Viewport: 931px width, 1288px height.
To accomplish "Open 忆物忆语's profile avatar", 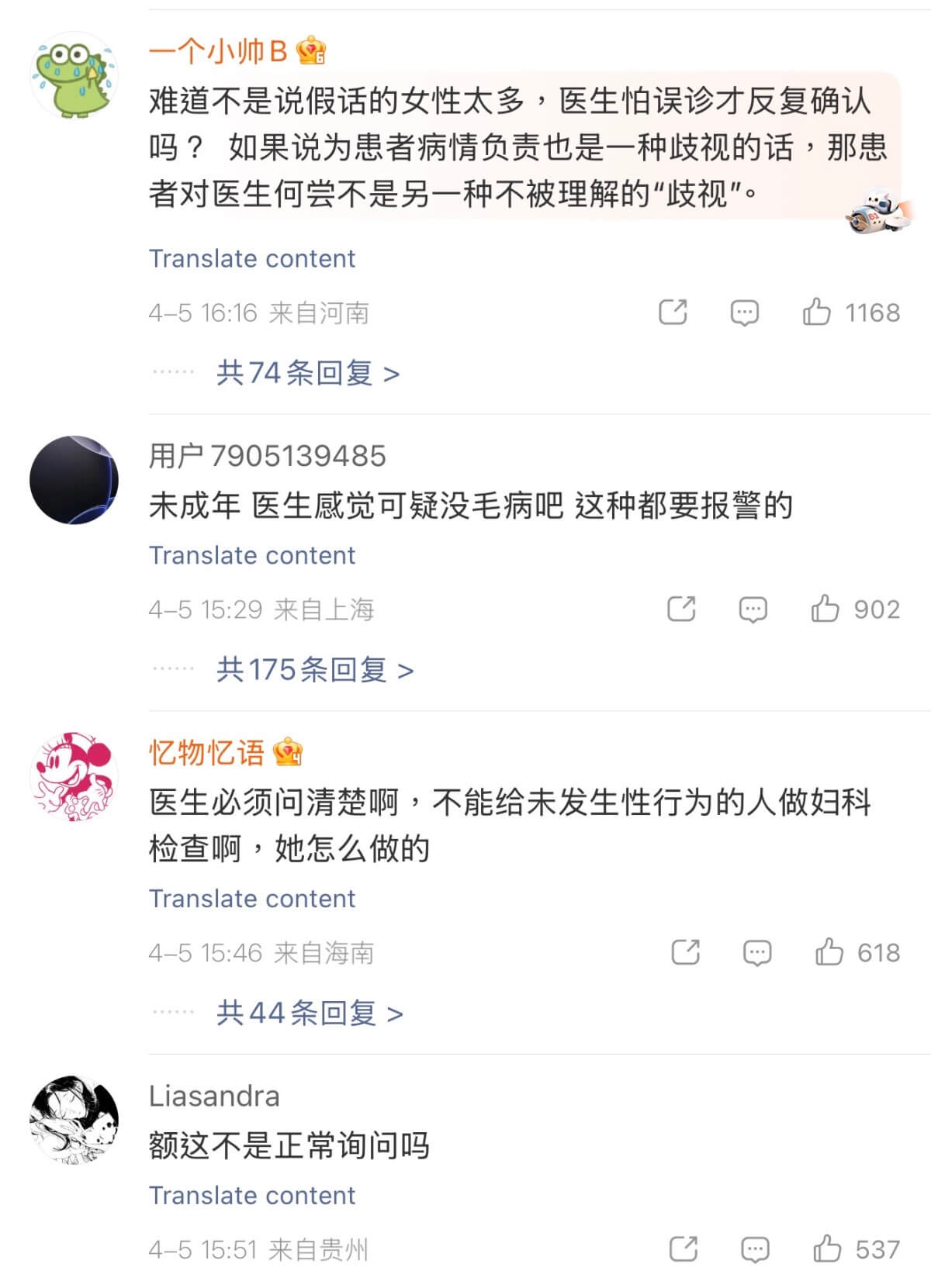I will (x=74, y=776).
